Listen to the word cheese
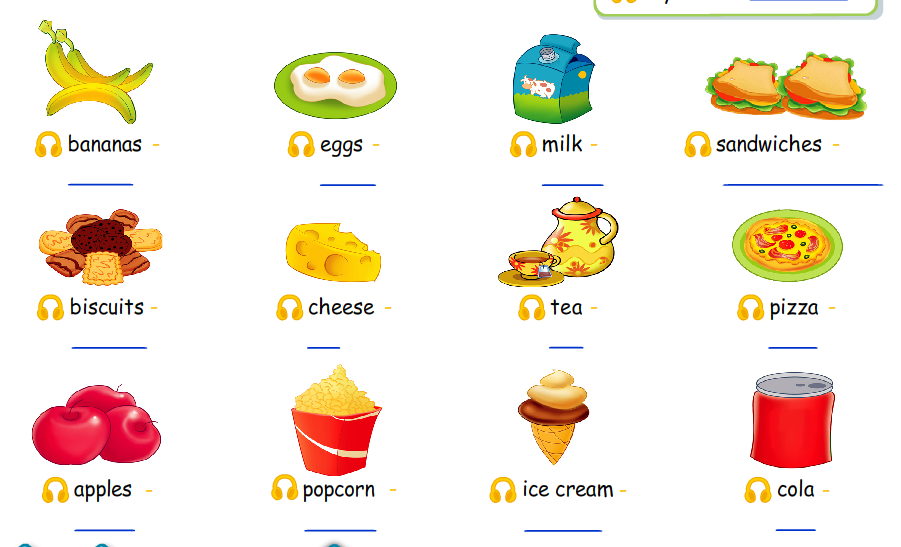Image resolution: width=901 pixels, height=547 pixels. click(x=289, y=308)
